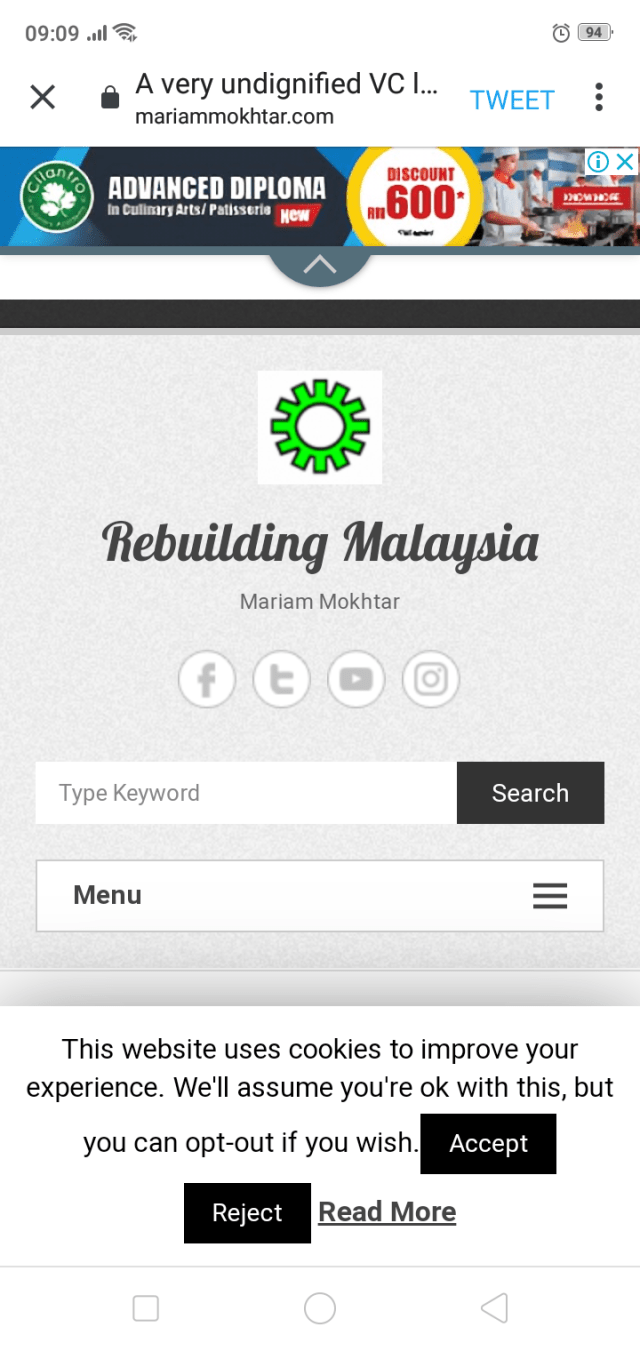
Task: Go to the Instagram profile icon
Action: [x=431, y=680]
